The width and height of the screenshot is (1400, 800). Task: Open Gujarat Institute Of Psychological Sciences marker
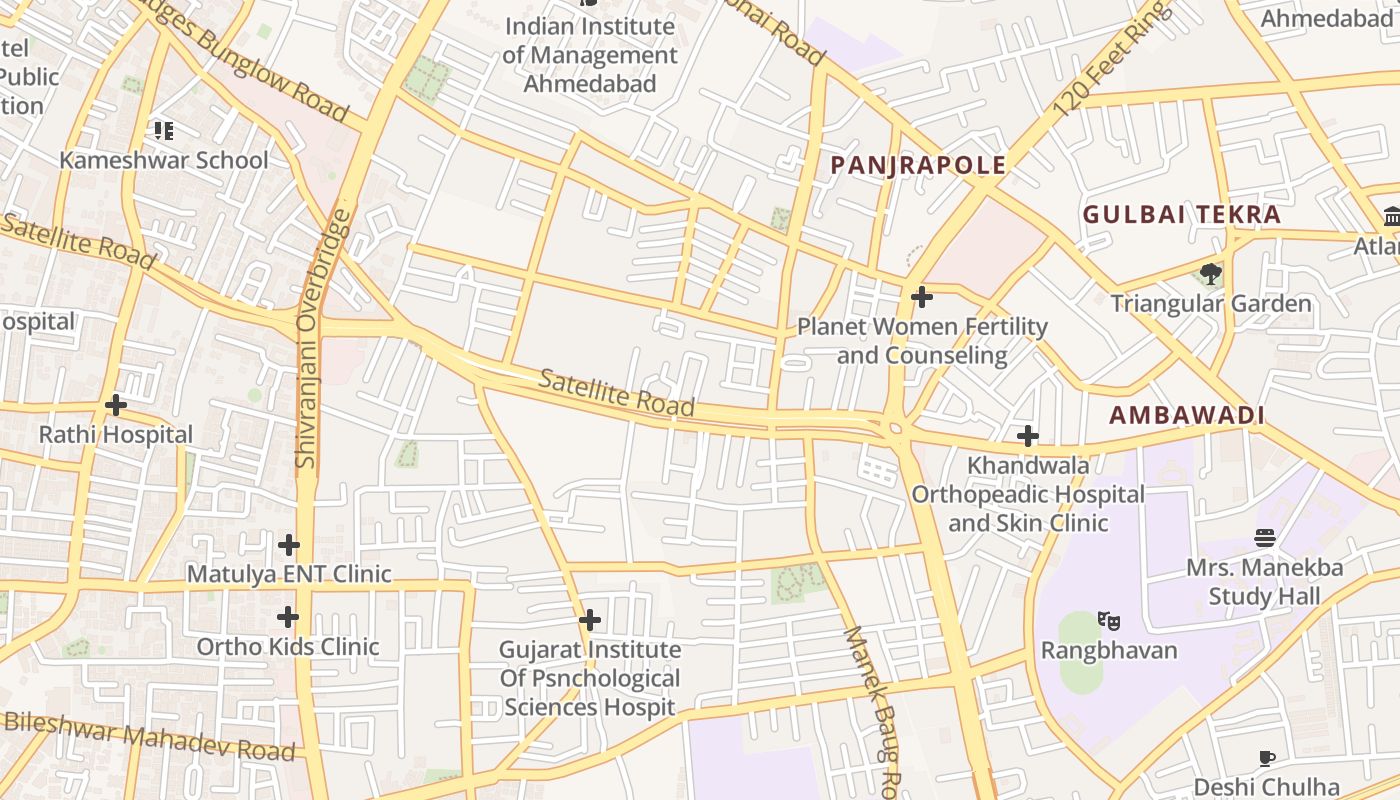click(x=590, y=620)
